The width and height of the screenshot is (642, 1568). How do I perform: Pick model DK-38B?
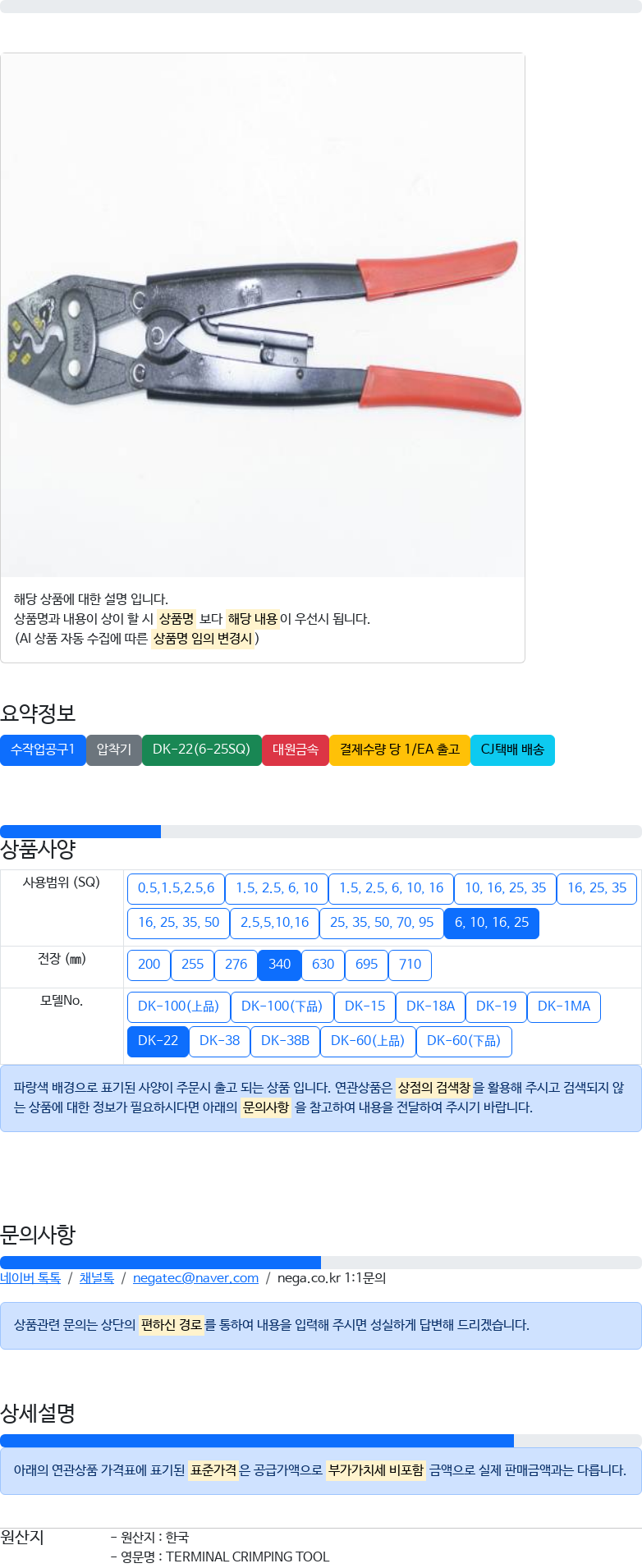[285, 1041]
